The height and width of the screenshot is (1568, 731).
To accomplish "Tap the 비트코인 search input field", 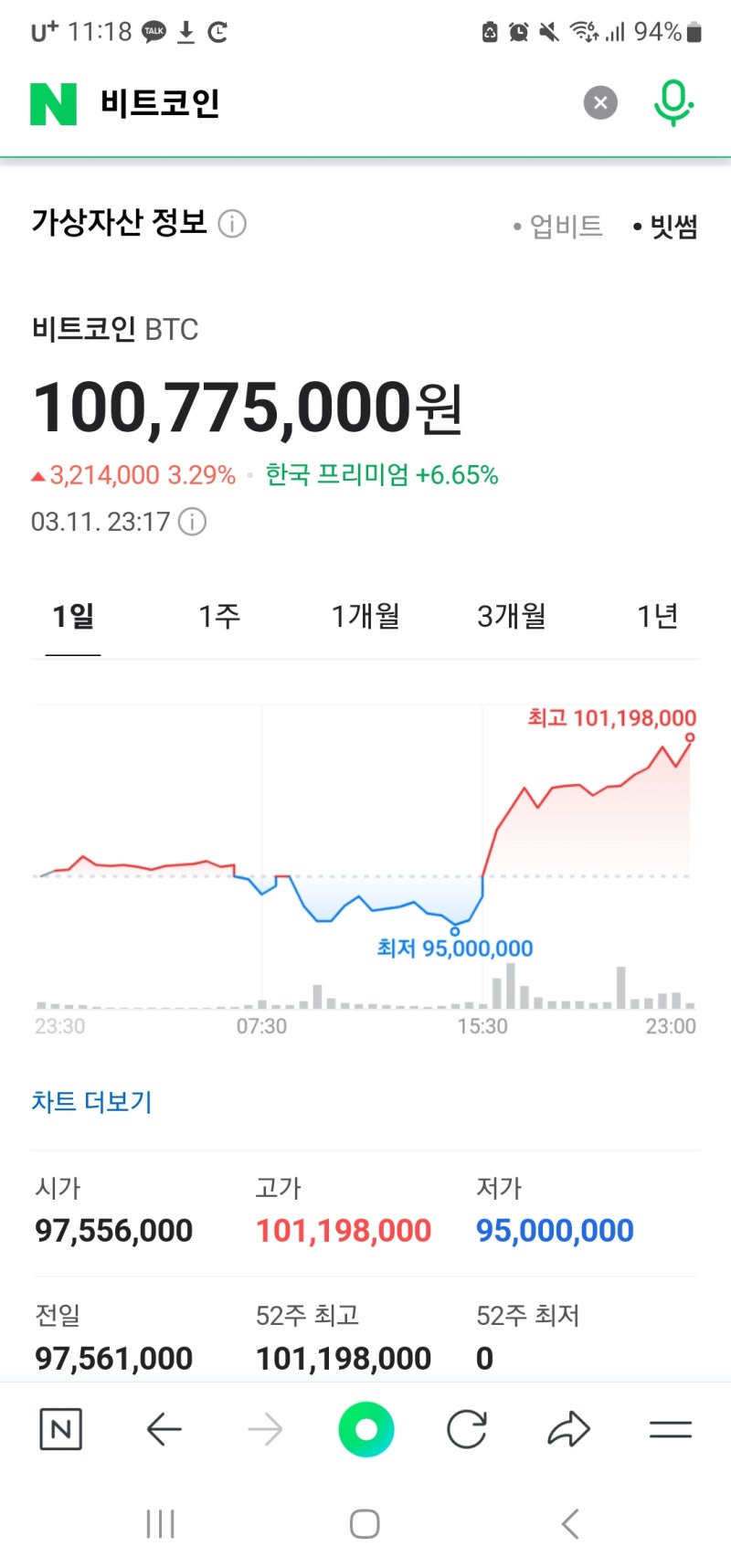I will click(320, 102).
